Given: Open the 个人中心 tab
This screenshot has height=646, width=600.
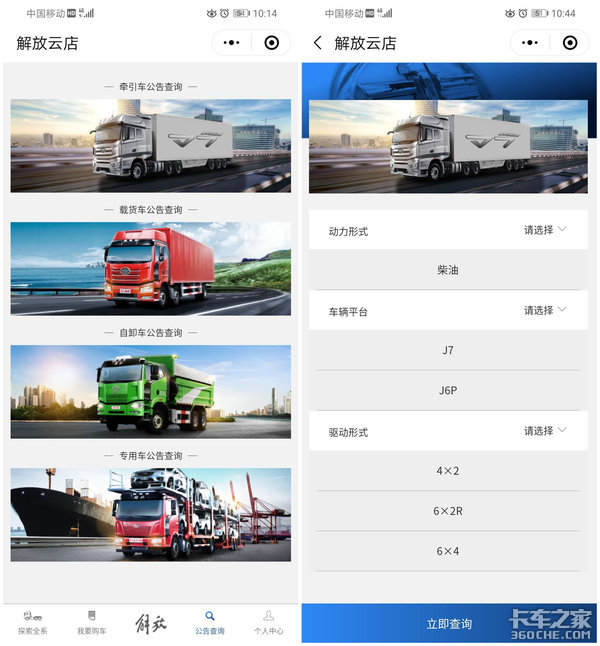Looking at the screenshot, I should coord(268,623).
